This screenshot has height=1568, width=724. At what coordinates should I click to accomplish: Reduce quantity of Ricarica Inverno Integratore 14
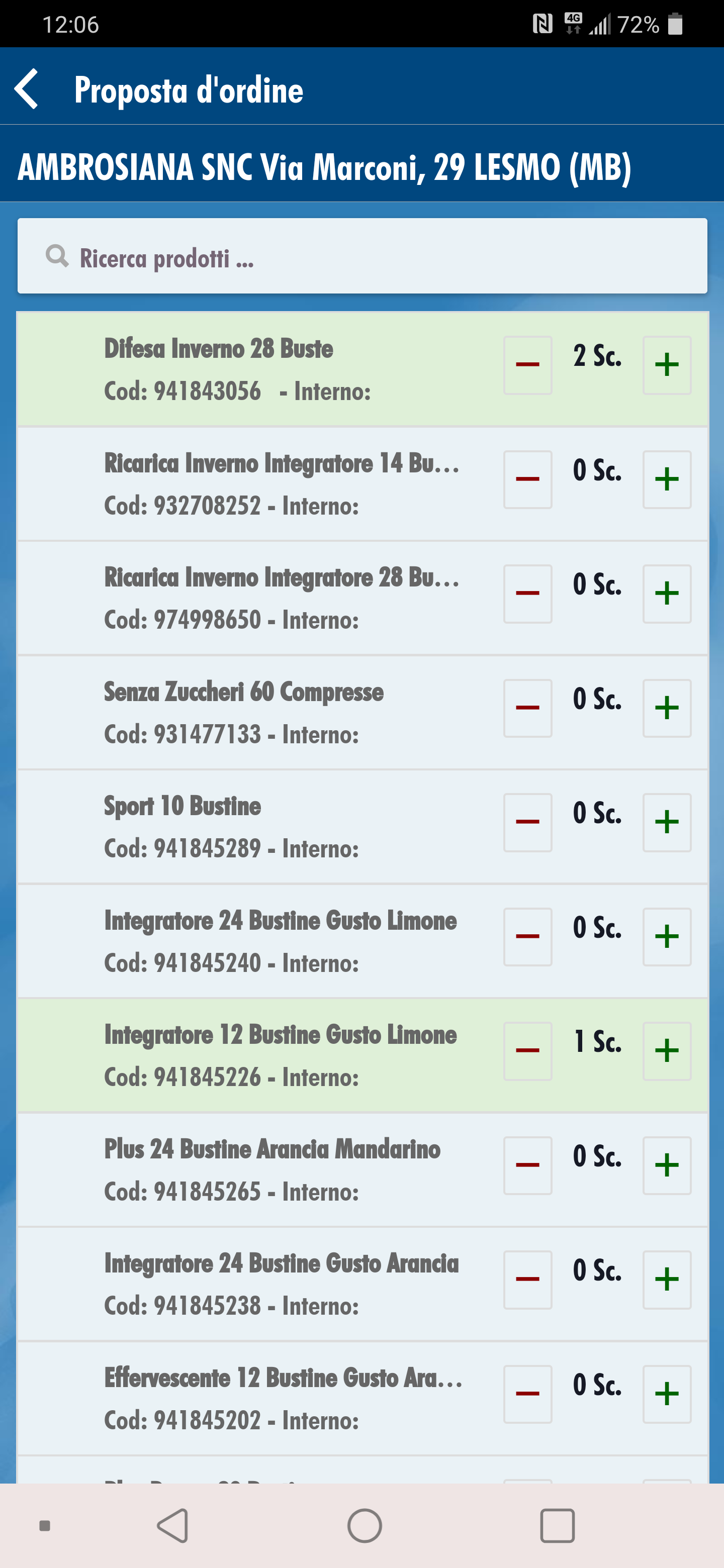point(527,479)
